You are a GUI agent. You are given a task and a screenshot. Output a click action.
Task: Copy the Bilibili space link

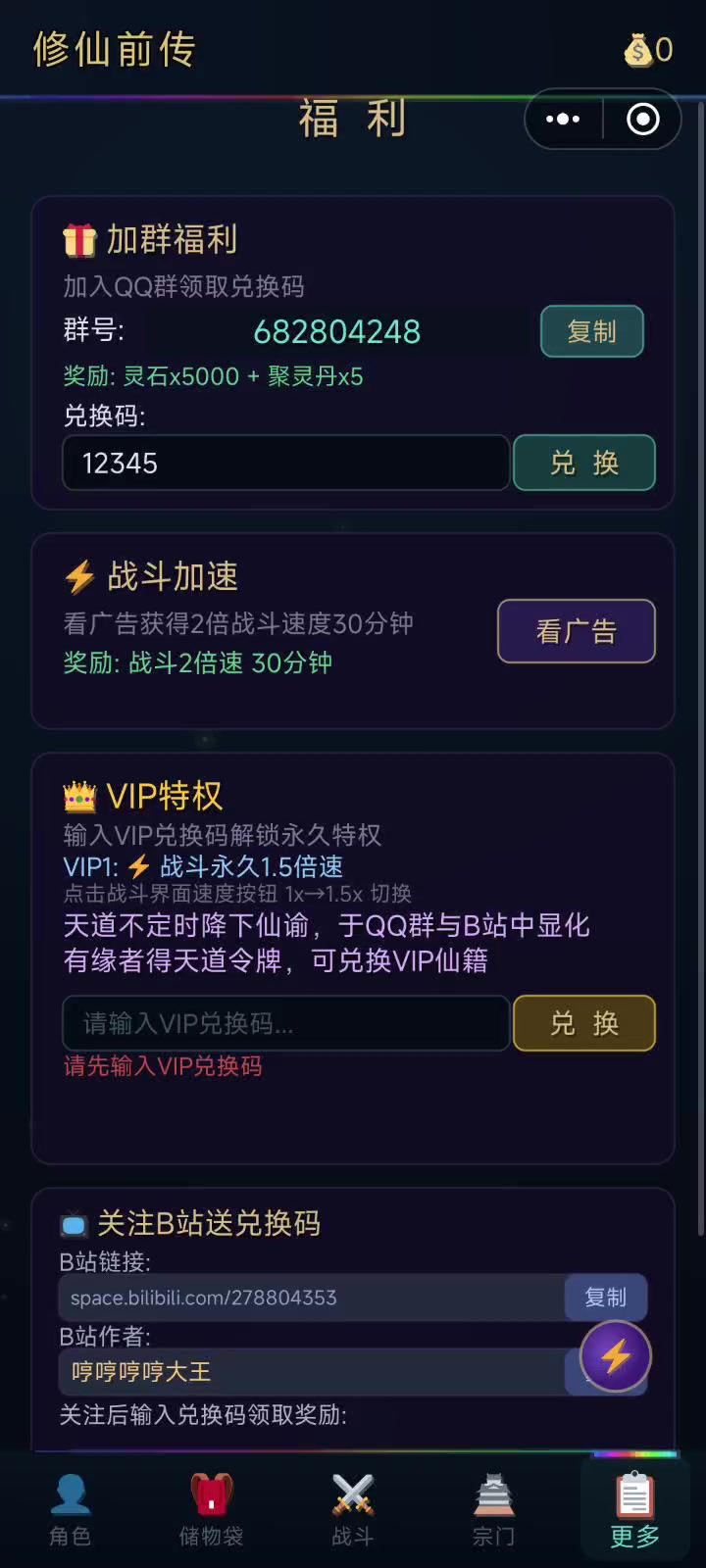point(605,1298)
